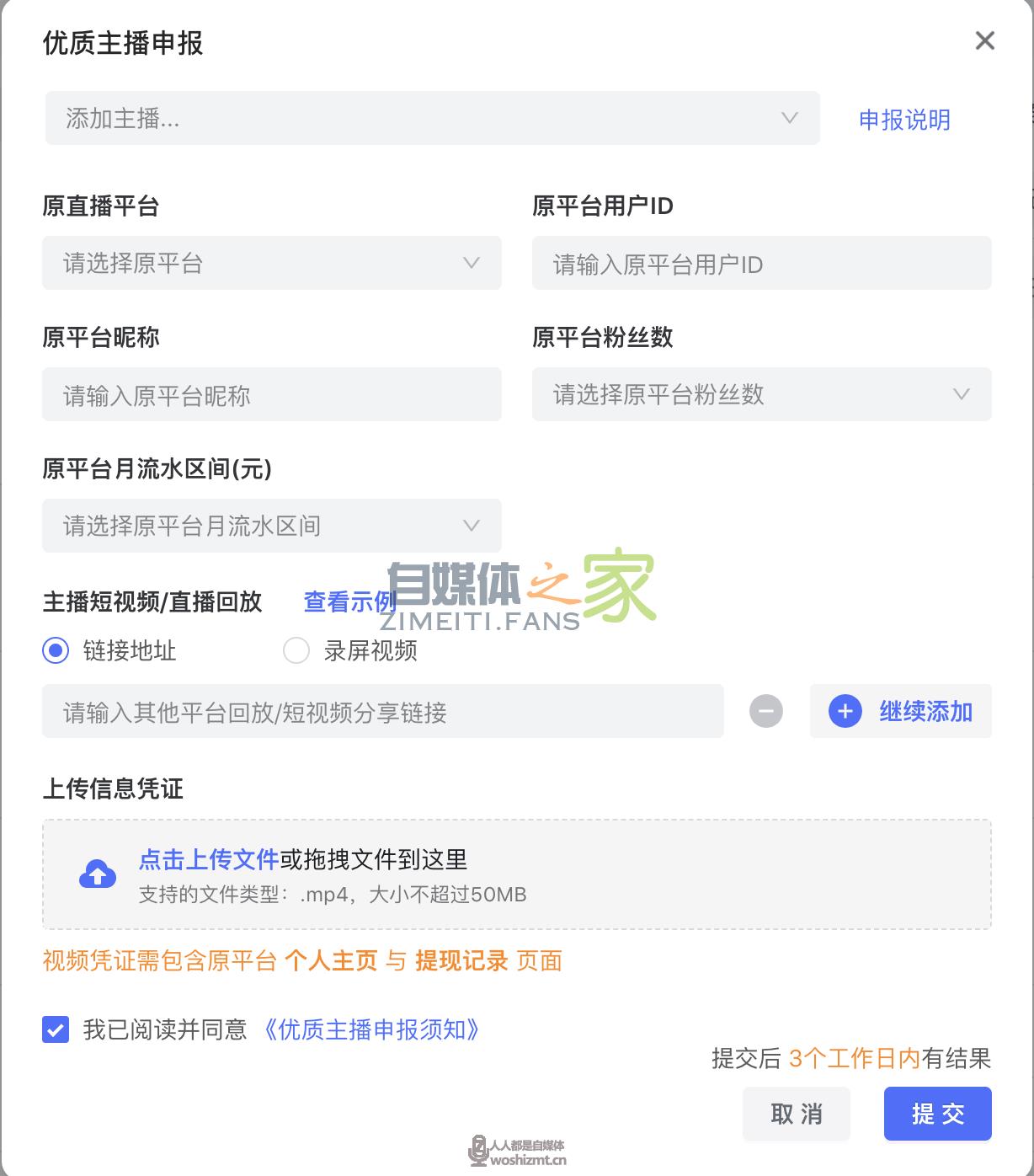The image size is (1034, 1176).
Task: Tap the 取消 button
Action: point(796,1114)
